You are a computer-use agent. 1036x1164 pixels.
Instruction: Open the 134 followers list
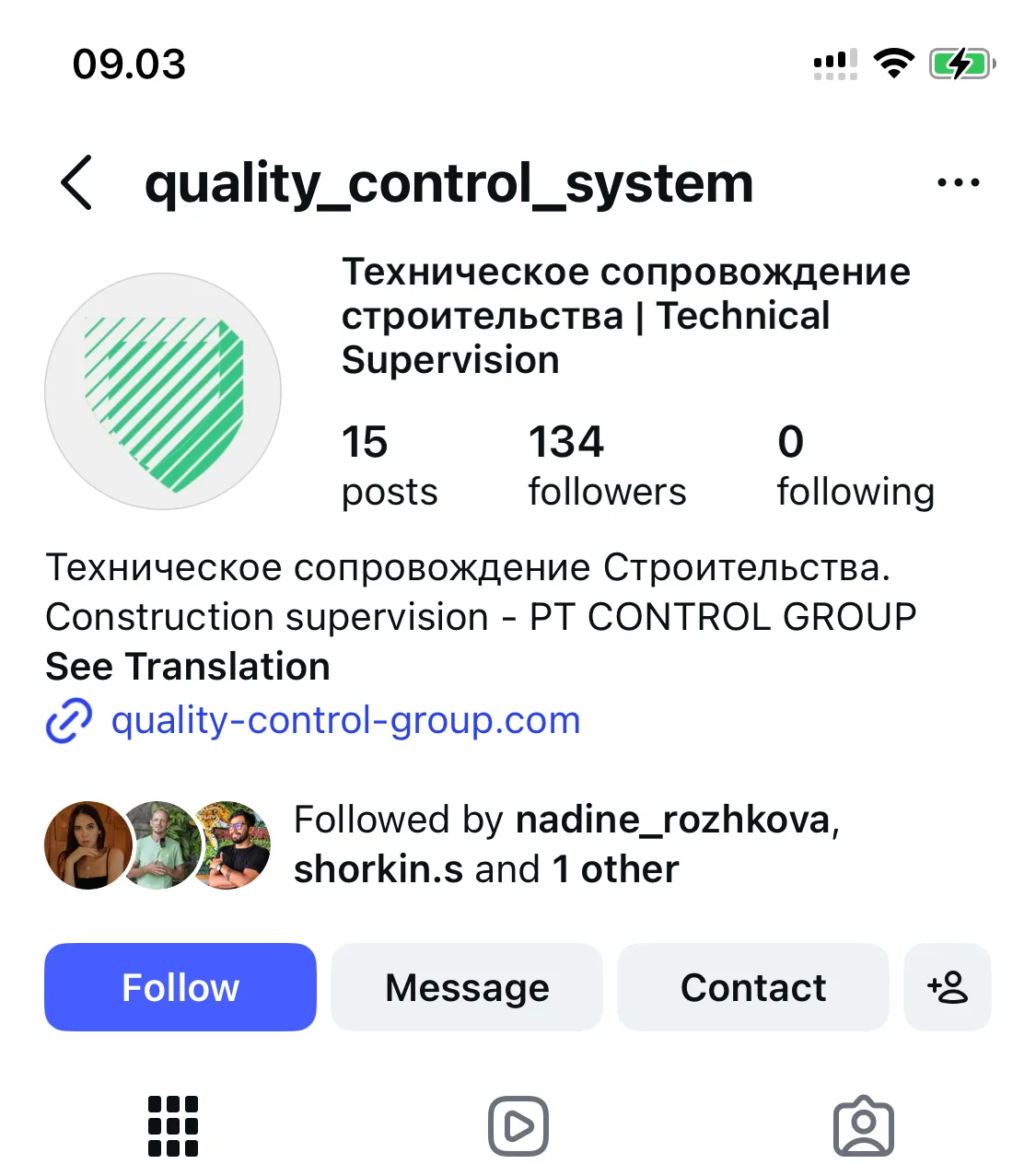point(607,466)
